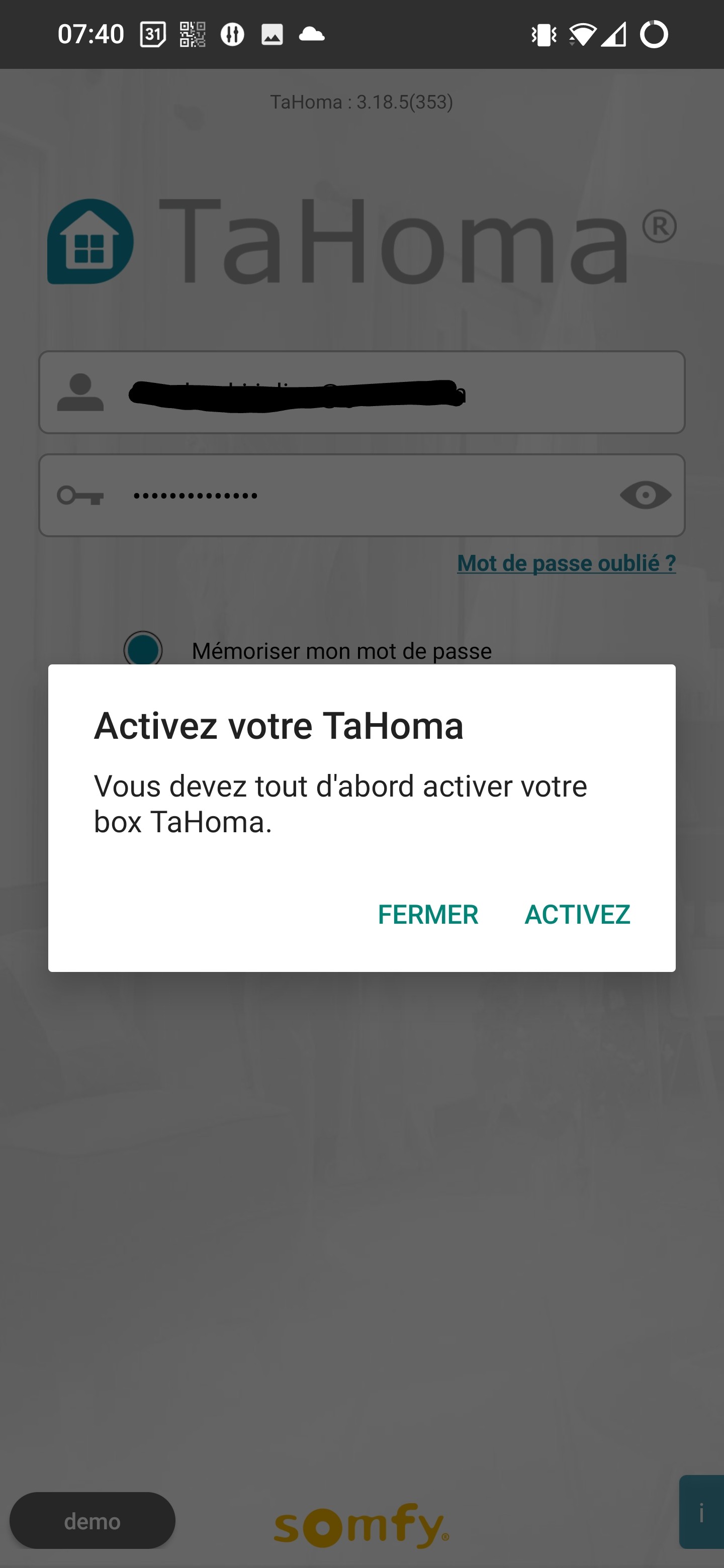Viewport: 724px width, 1568px height.
Task: Tap ACTIVEZ to activate the TaHoma box
Action: point(577,914)
